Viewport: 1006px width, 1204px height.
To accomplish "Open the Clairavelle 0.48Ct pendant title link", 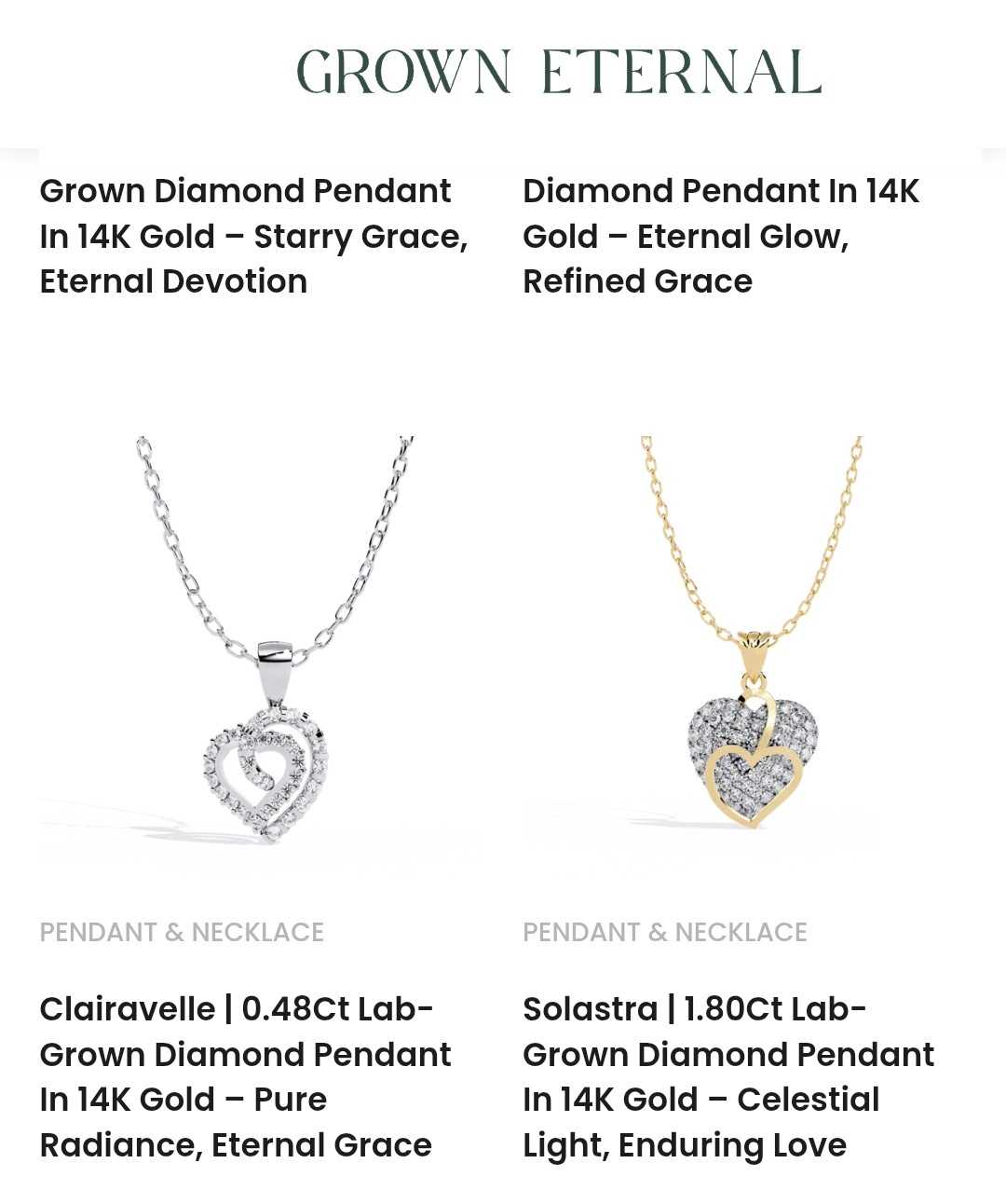I will pyautogui.click(x=245, y=1076).
